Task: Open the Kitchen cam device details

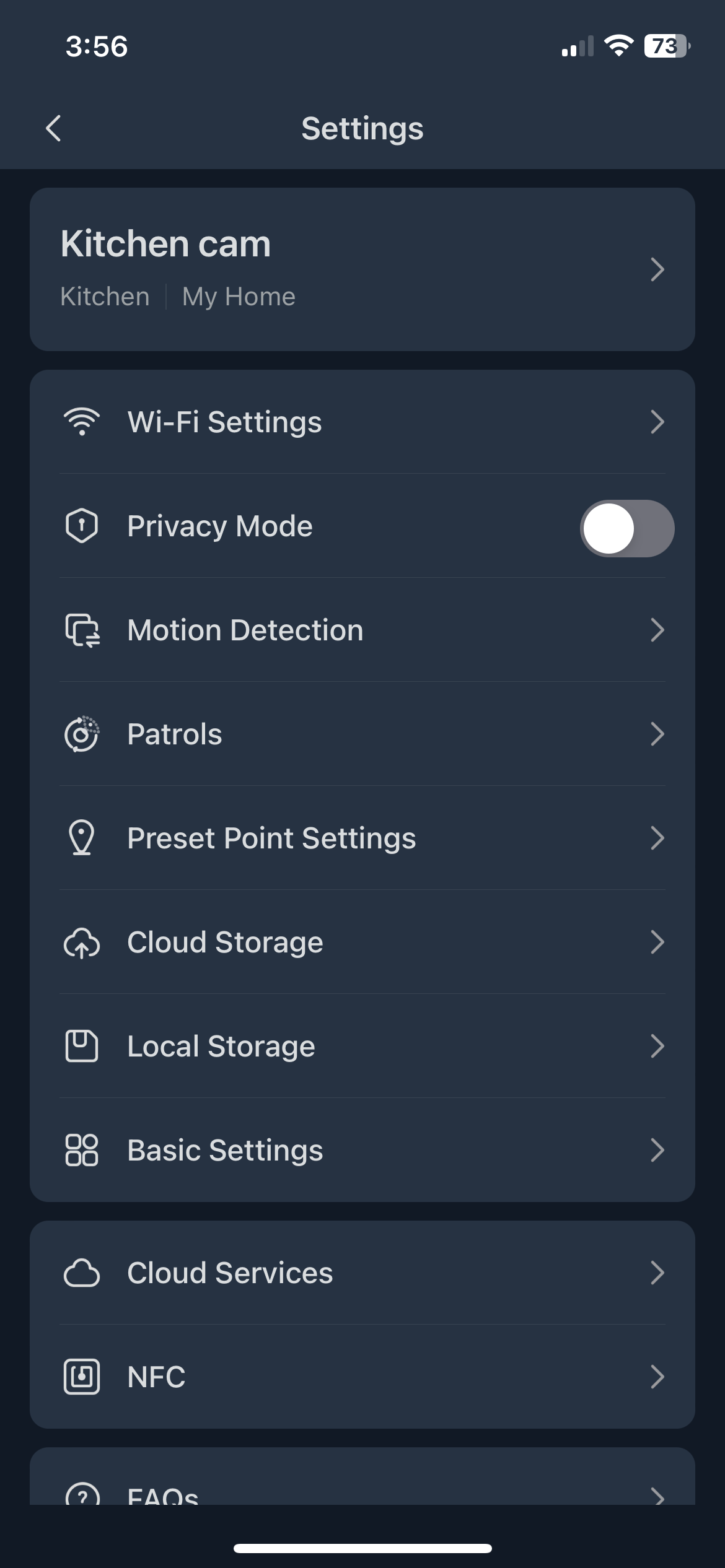Action: point(362,269)
